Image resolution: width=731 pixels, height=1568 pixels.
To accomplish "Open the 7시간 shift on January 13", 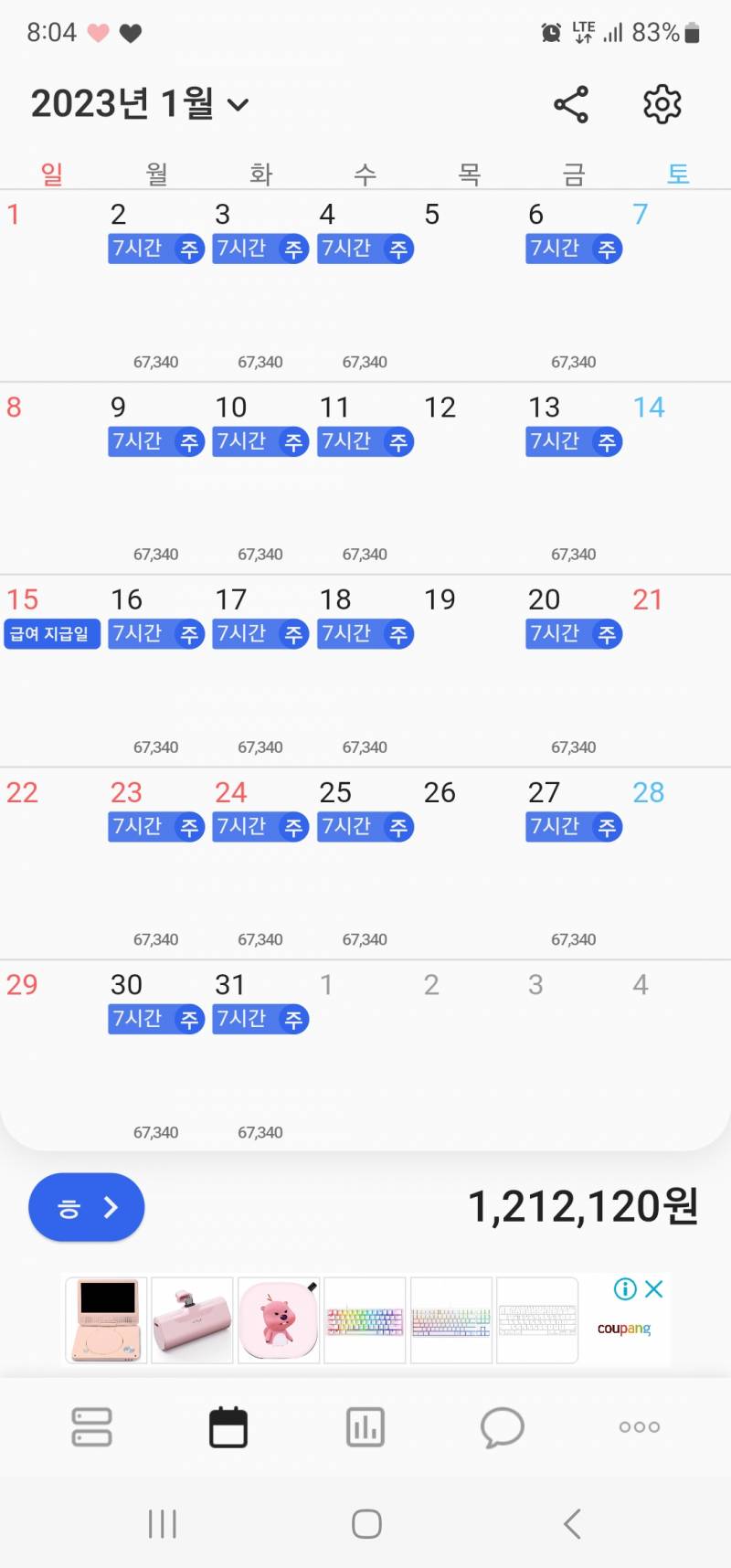I will (x=574, y=441).
